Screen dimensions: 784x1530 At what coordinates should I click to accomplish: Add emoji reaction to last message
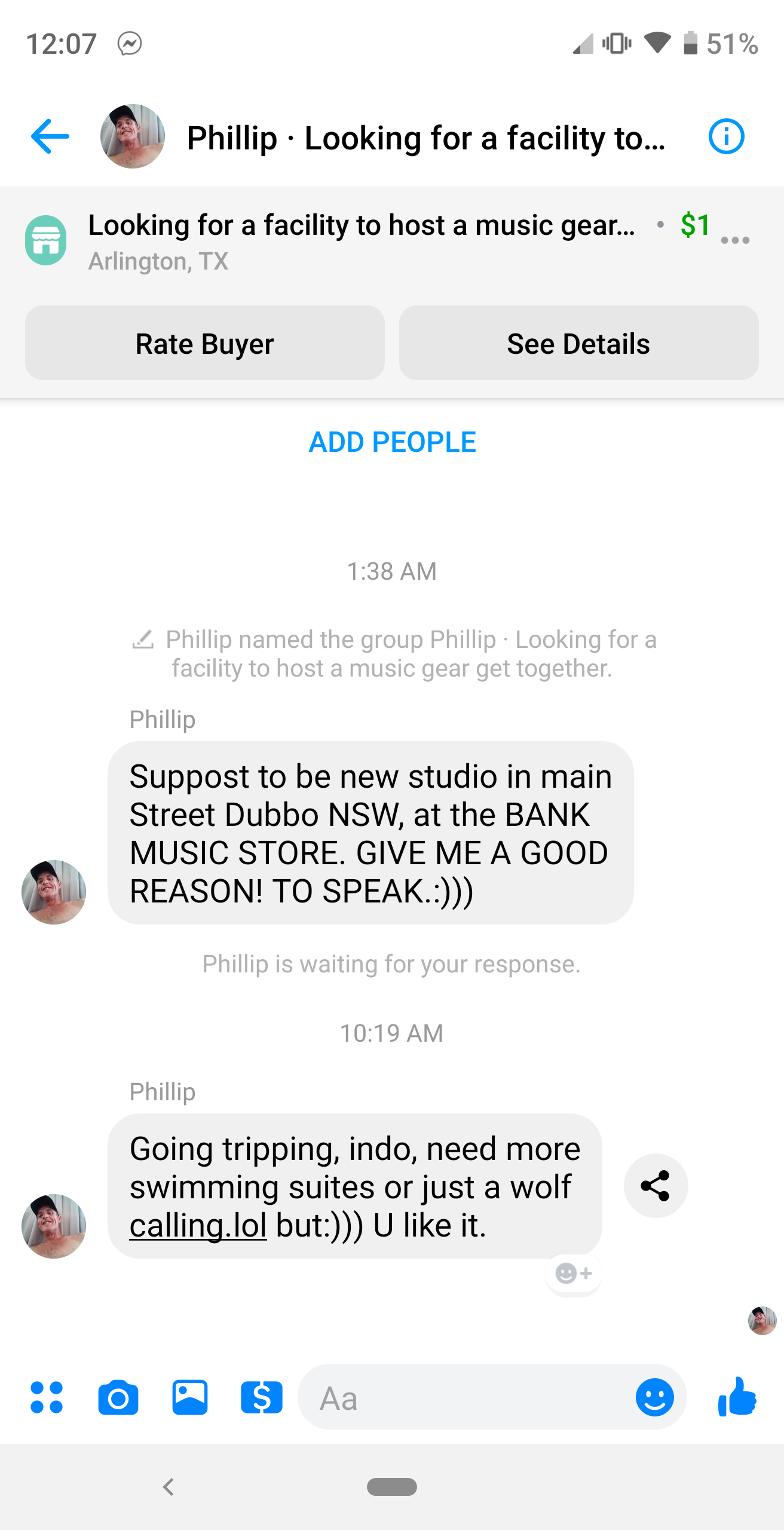[x=573, y=1274]
